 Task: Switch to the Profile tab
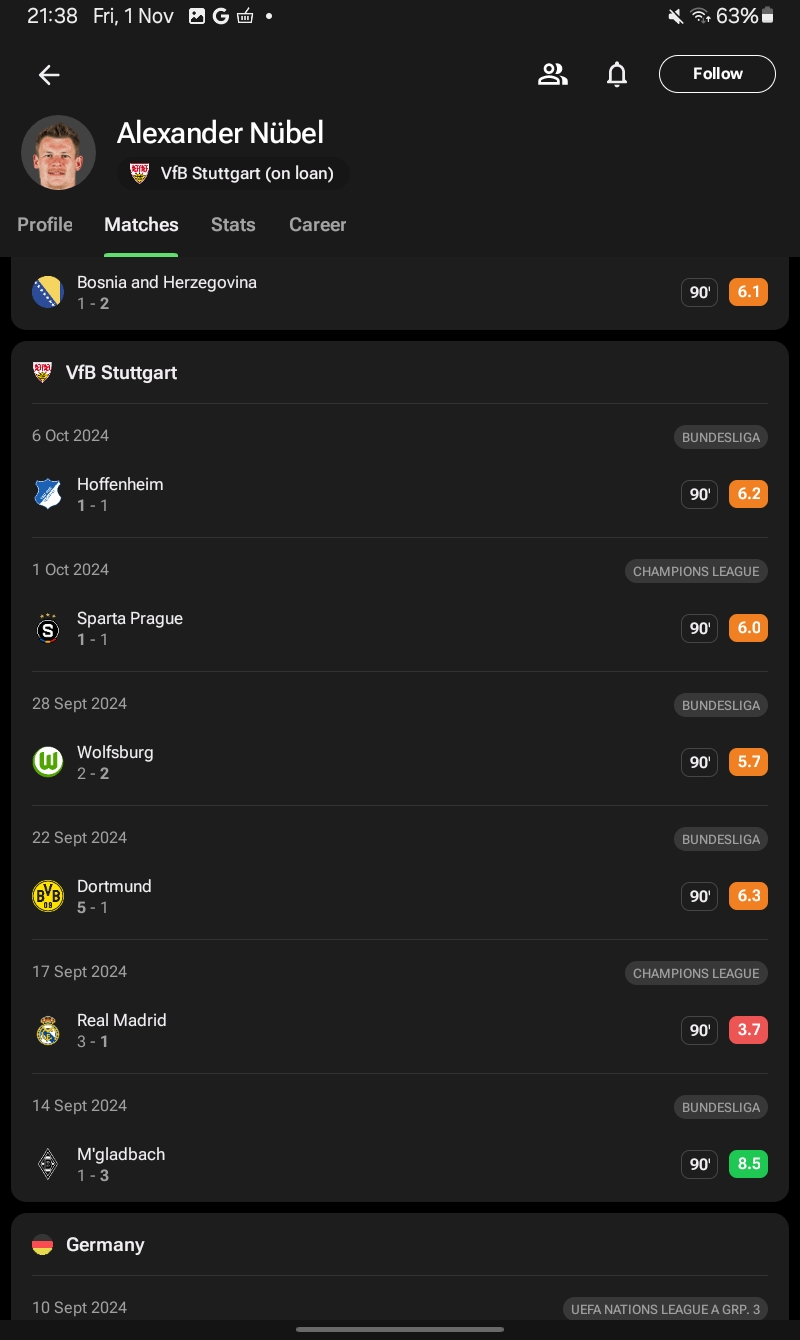click(x=45, y=225)
